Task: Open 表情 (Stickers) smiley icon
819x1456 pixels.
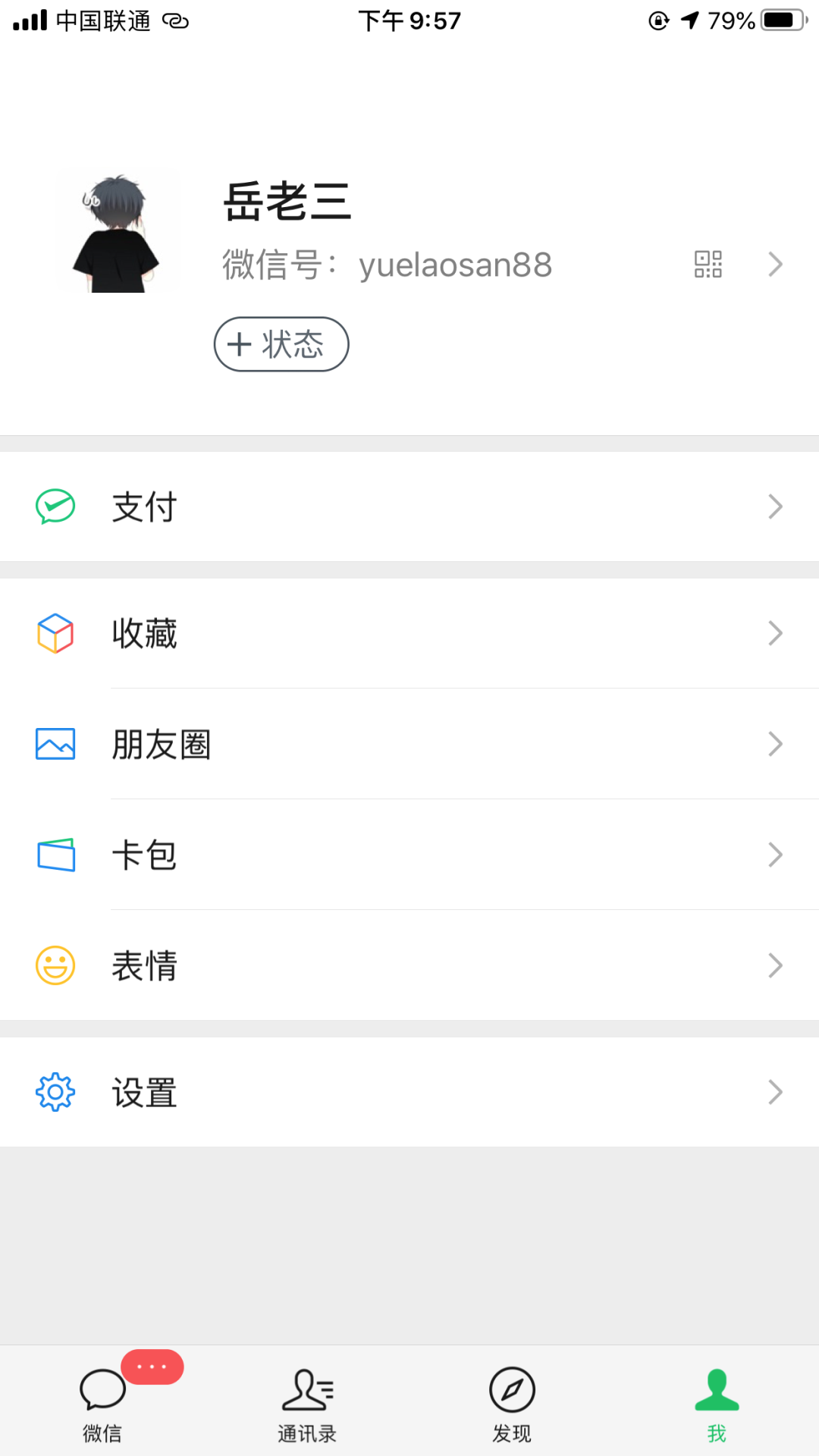Action: pyautogui.click(x=54, y=965)
